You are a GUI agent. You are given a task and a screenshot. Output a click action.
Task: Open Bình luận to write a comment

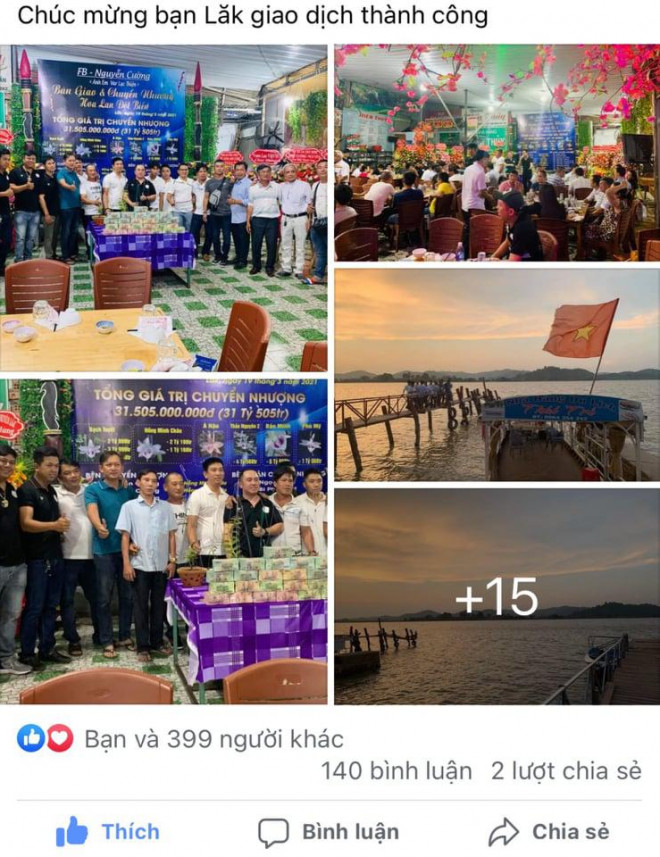[x=328, y=831]
